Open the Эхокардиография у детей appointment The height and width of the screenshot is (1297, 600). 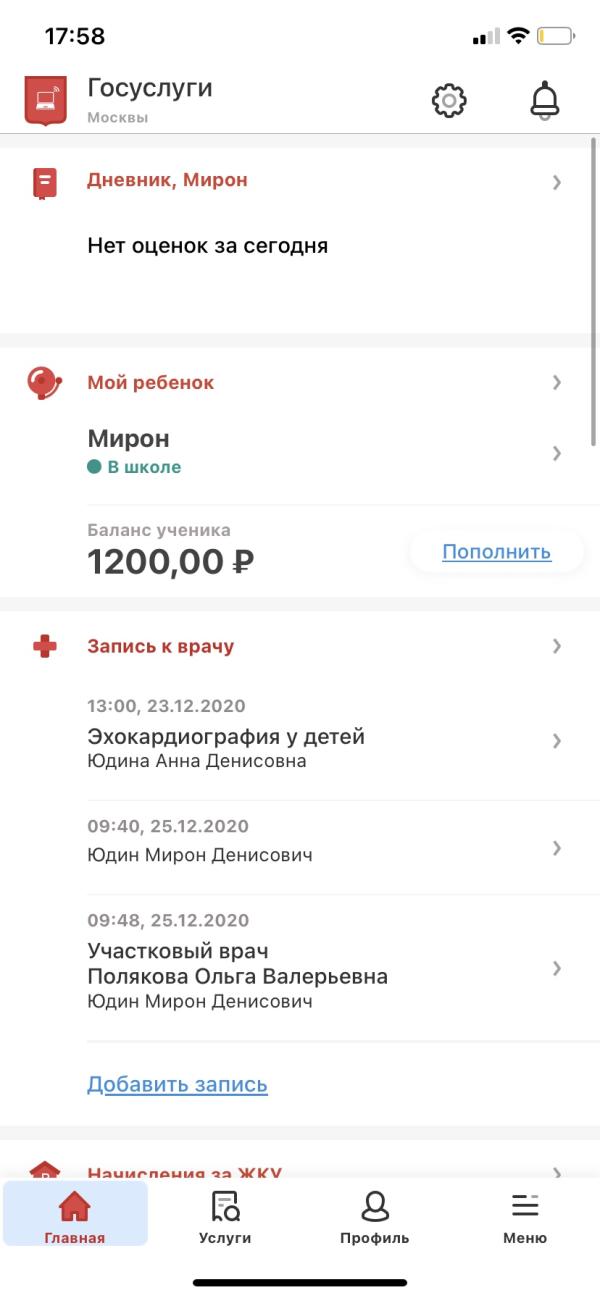[300, 741]
